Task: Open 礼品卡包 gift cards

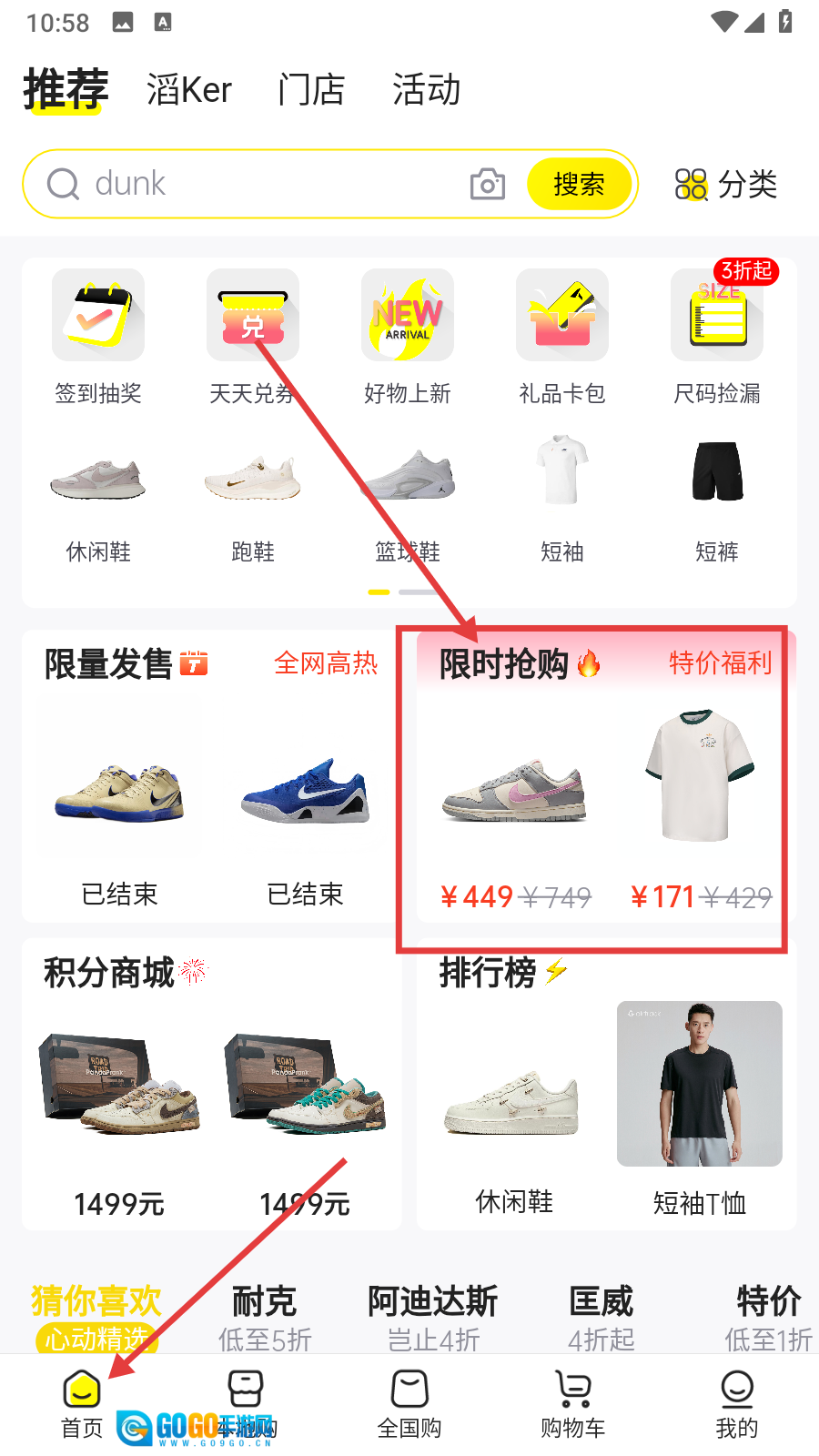Action: (x=562, y=337)
